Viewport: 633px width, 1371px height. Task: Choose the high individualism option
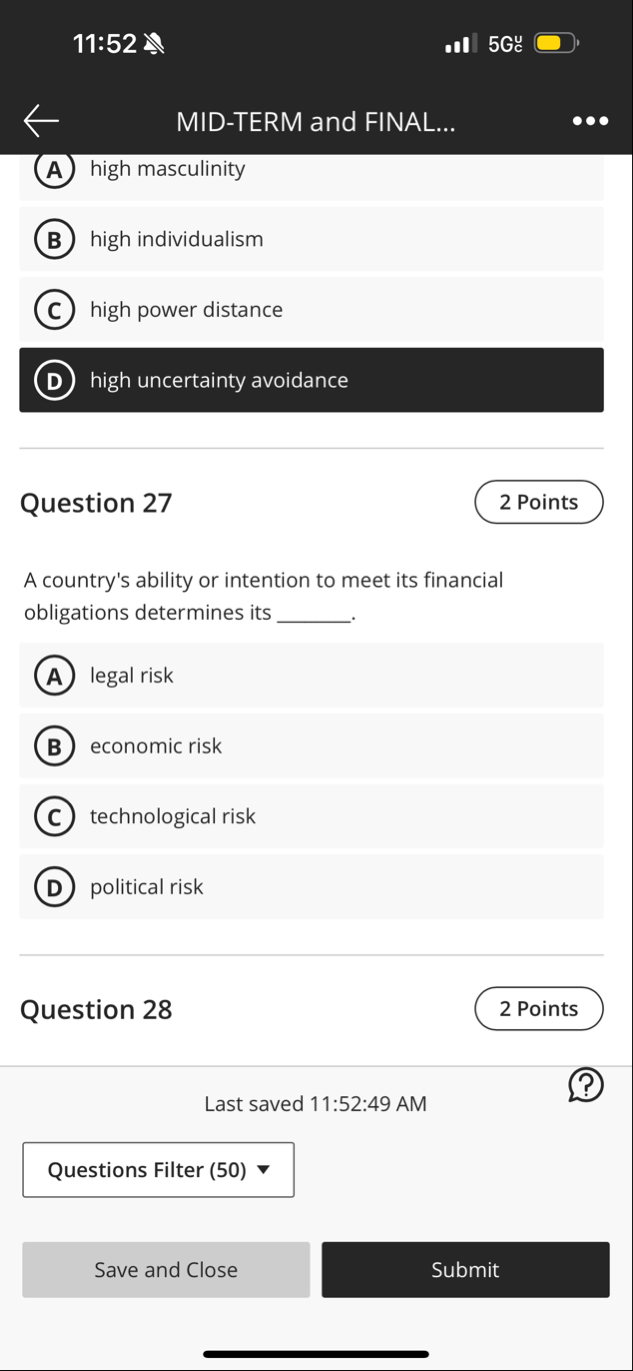310,239
